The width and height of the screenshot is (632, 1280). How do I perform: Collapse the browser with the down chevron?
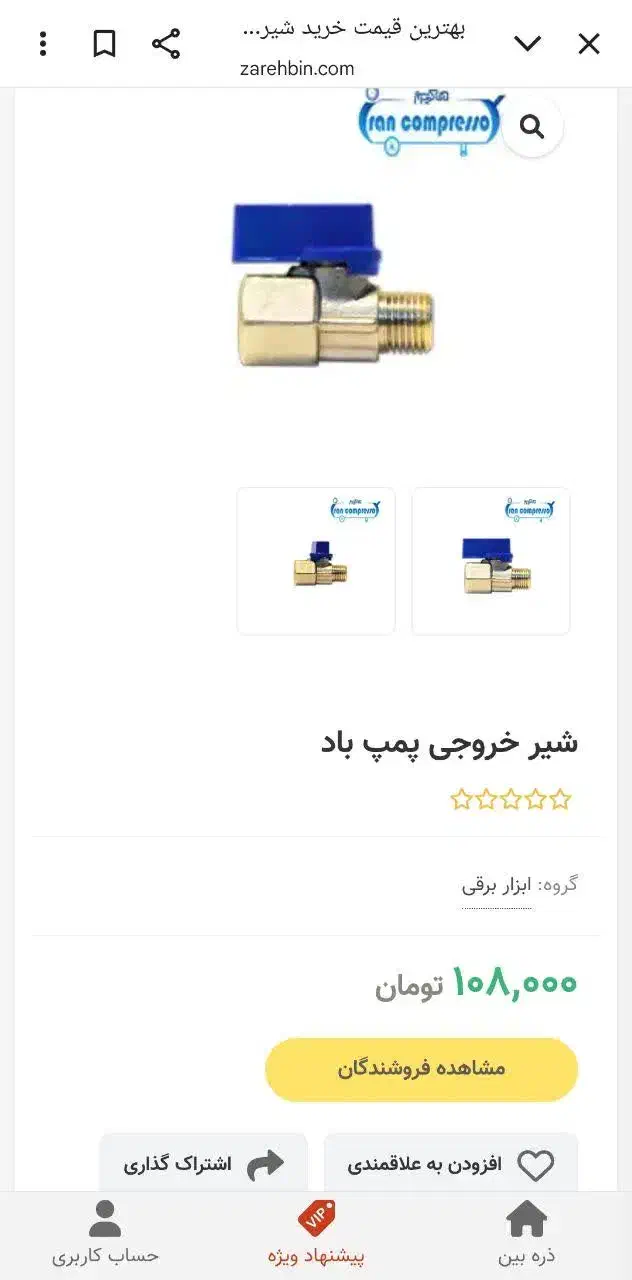pyautogui.click(x=527, y=43)
